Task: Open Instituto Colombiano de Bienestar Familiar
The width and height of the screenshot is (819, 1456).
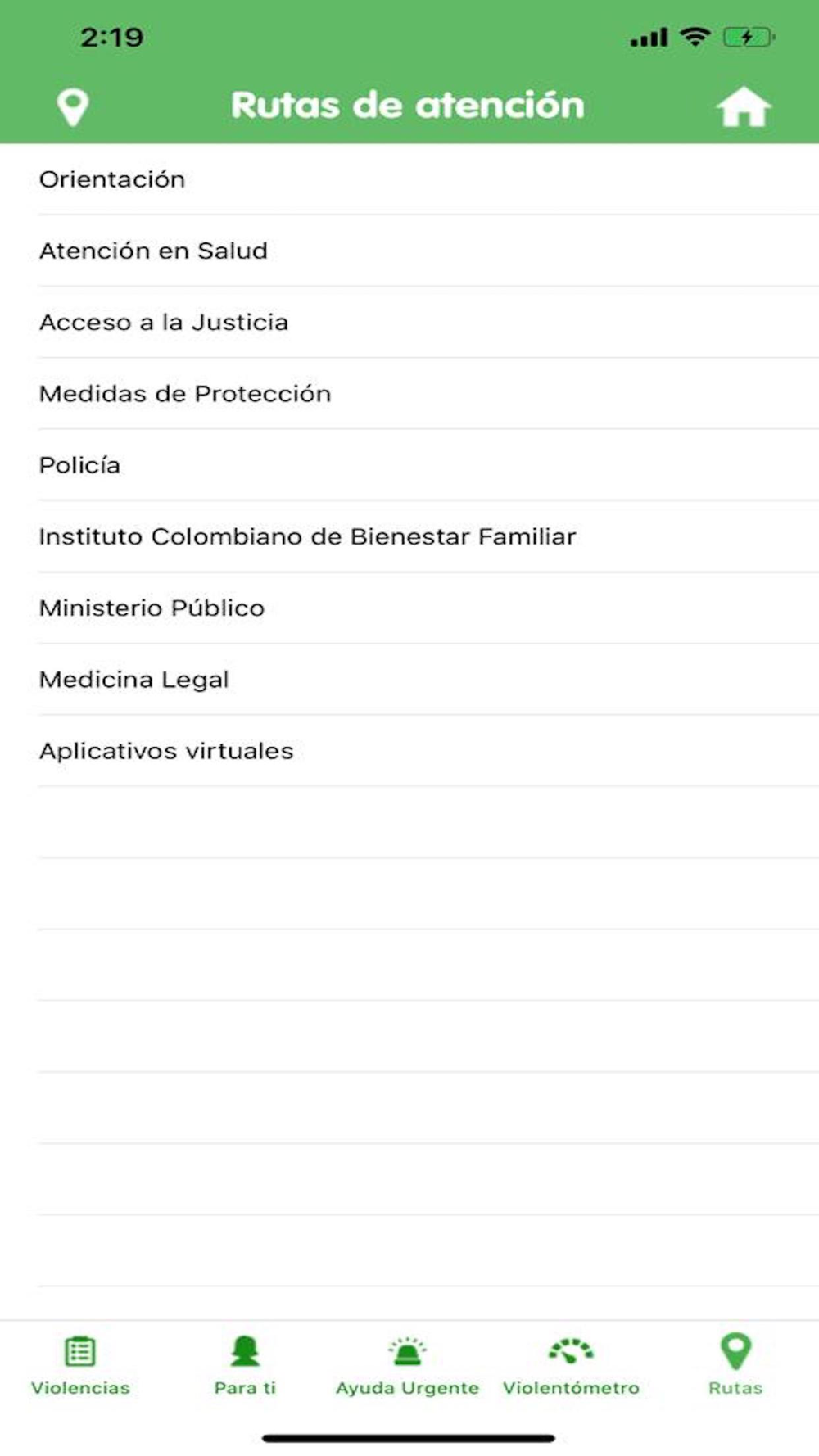Action: [409, 536]
